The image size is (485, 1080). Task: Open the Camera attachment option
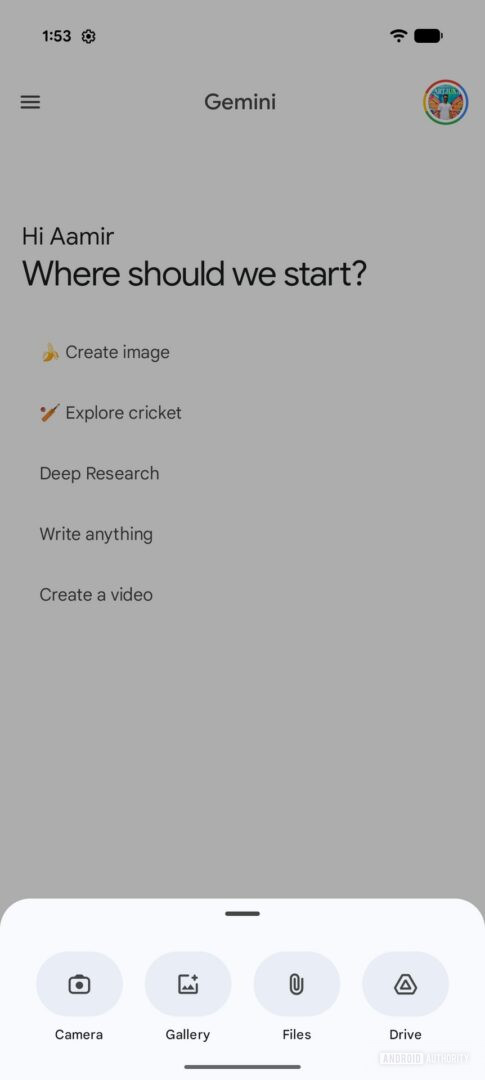(79, 984)
